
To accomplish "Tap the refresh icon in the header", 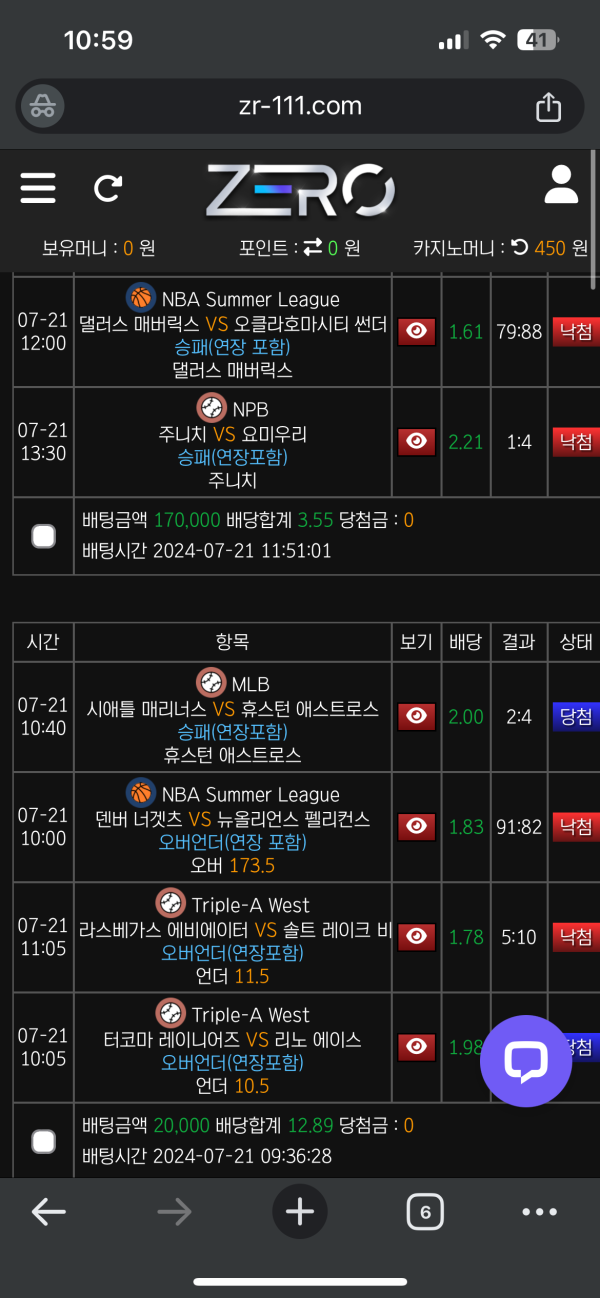I will click(x=108, y=187).
